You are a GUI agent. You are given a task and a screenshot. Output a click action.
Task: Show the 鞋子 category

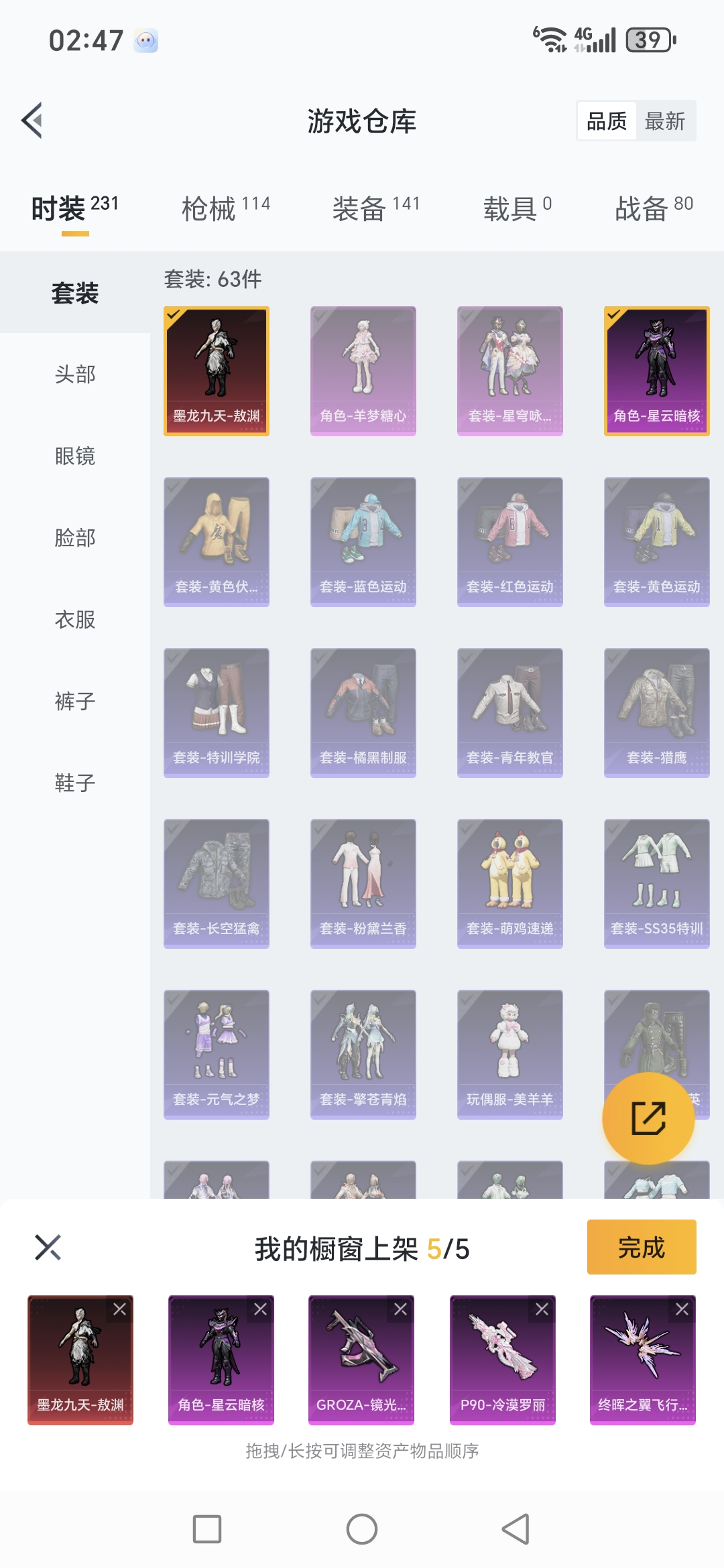tap(75, 783)
